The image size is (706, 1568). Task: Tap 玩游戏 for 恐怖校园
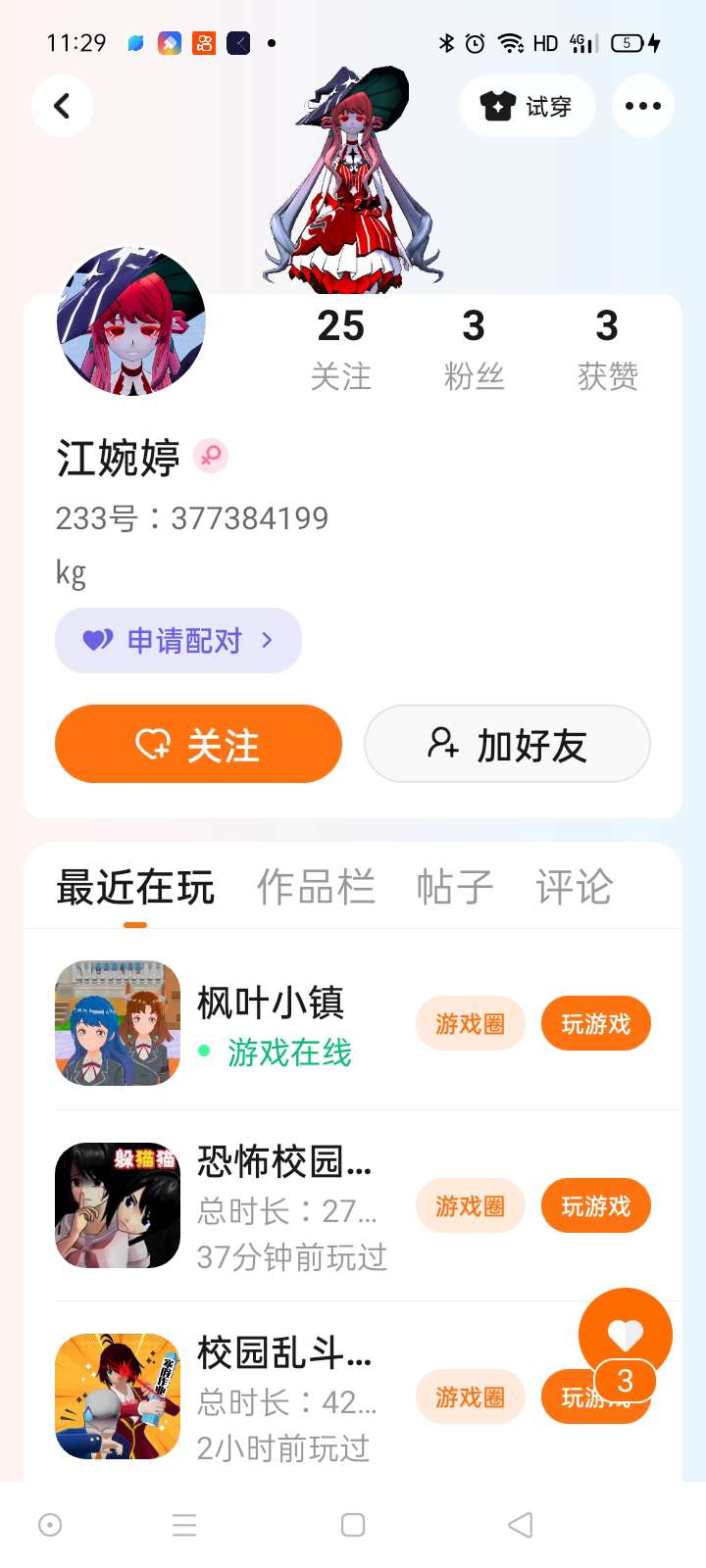pyautogui.click(x=596, y=1205)
